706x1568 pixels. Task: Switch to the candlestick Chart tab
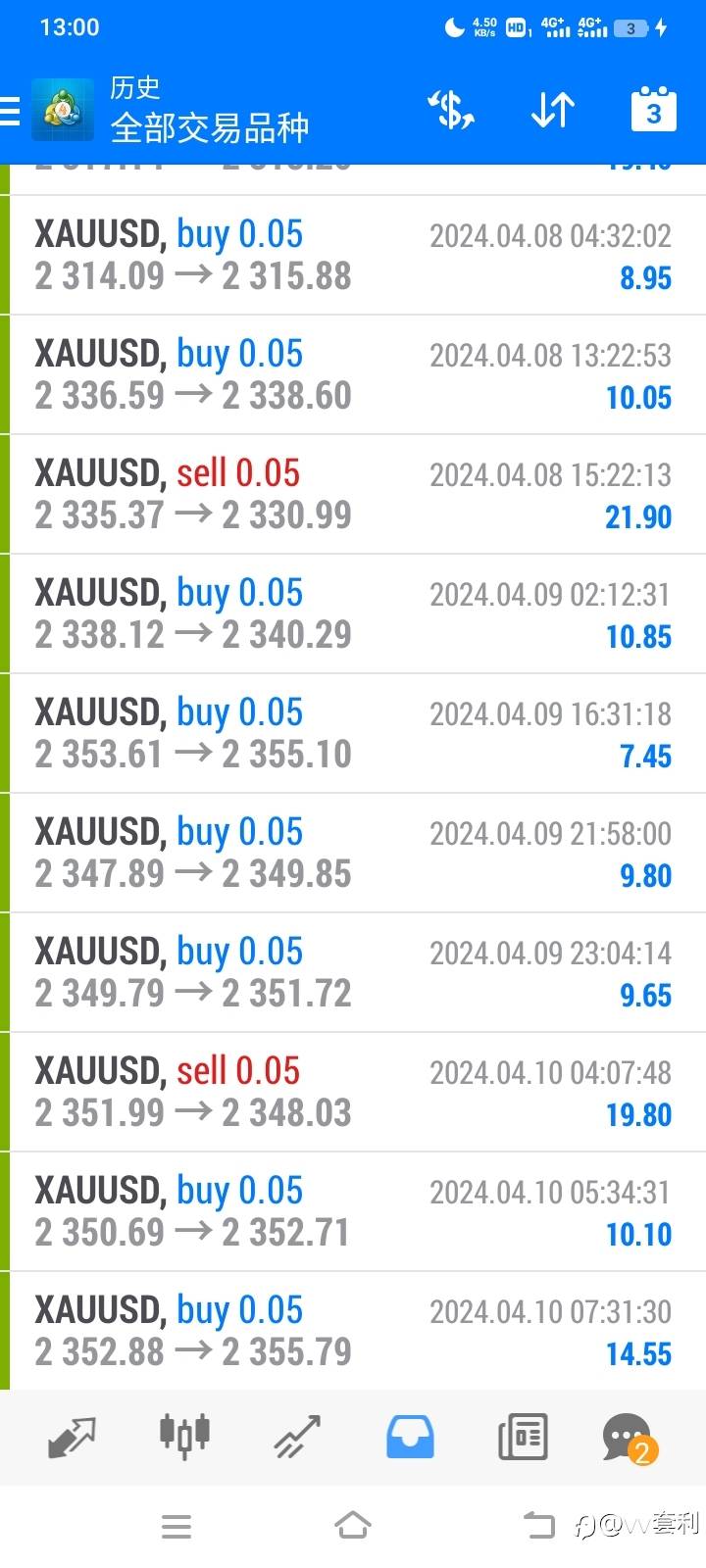tap(184, 1437)
